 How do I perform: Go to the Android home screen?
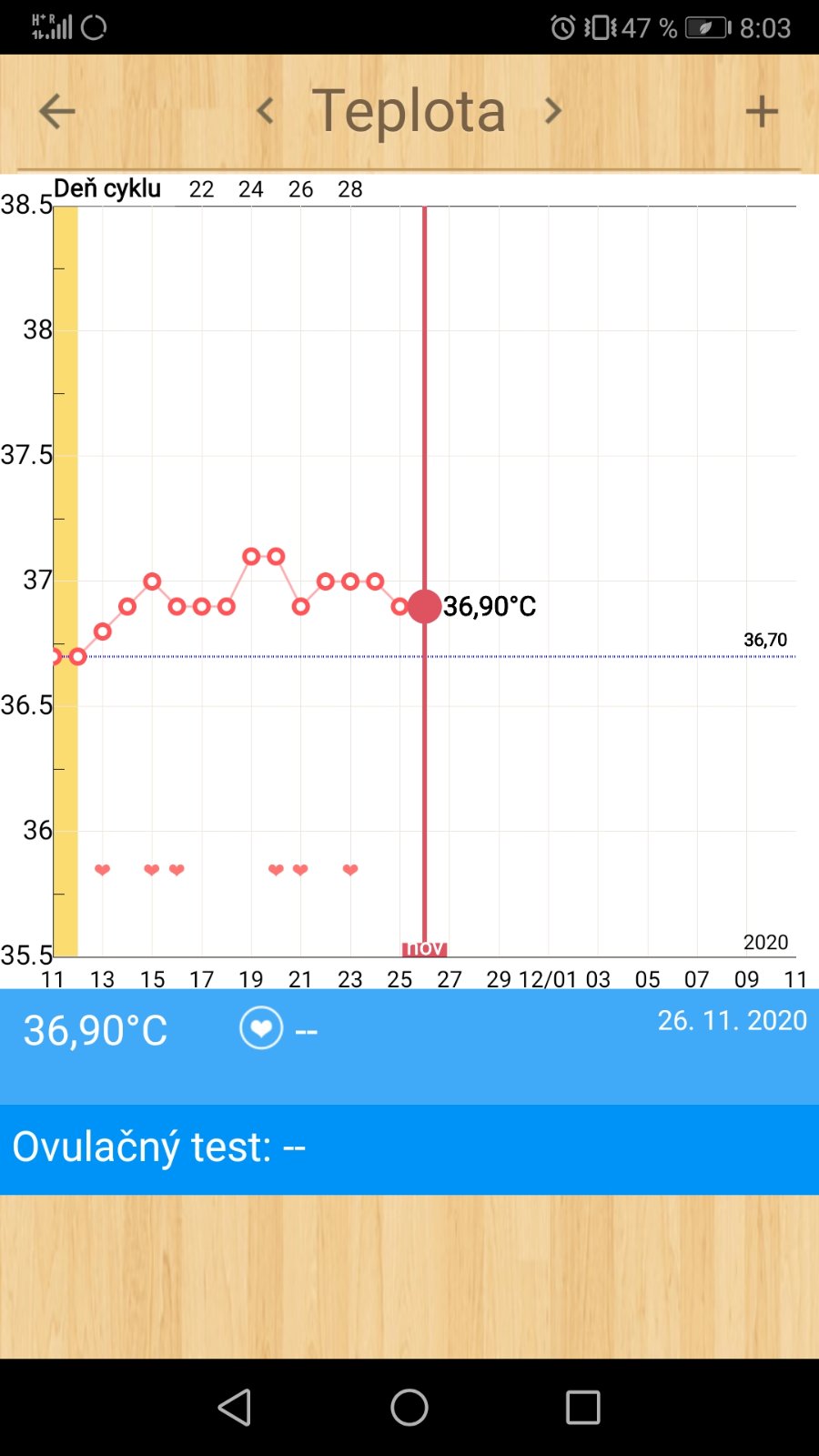(x=409, y=1407)
